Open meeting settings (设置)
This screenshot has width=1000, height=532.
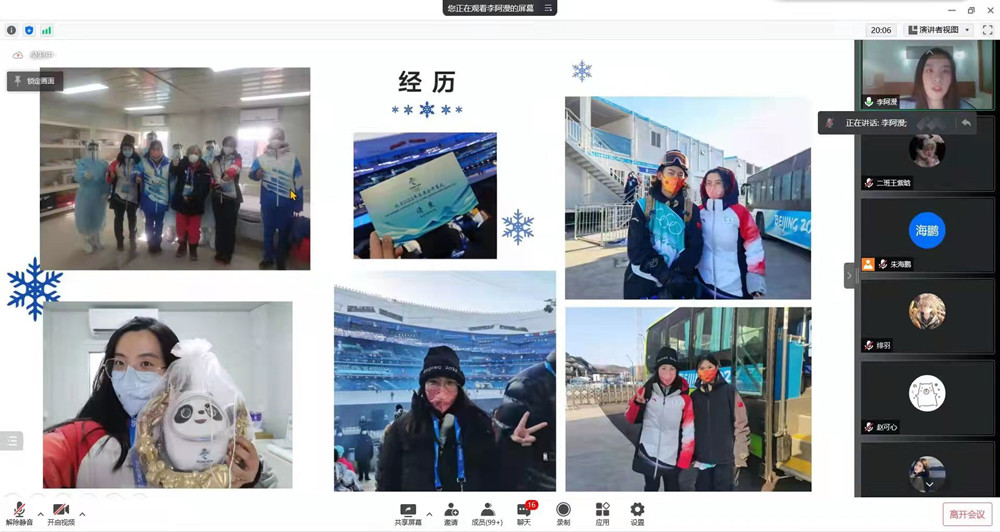click(x=637, y=513)
